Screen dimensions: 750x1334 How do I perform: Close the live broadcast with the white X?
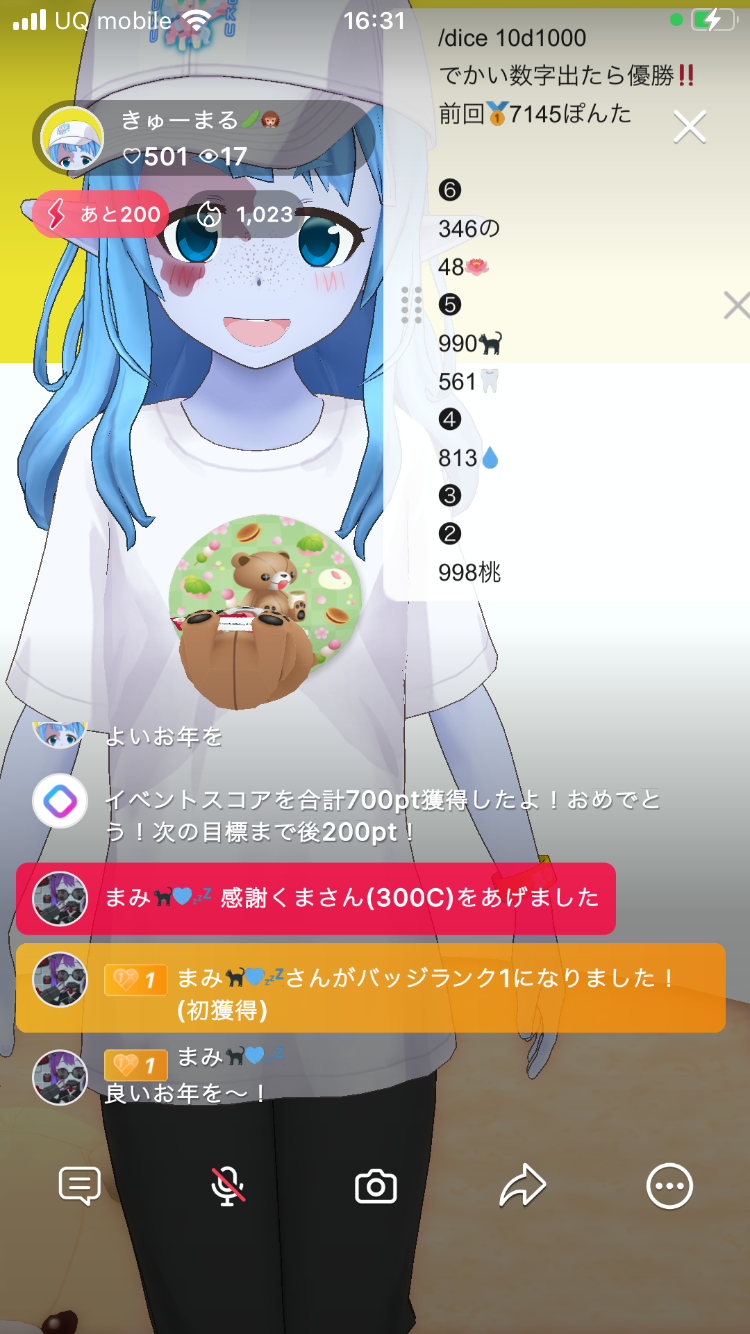(x=690, y=127)
